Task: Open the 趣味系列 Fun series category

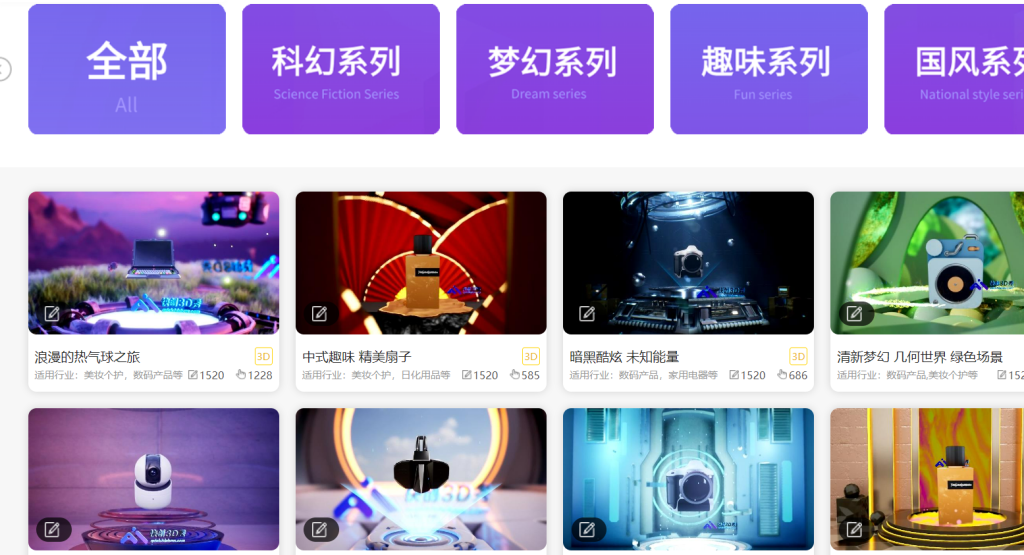Action: 768,69
